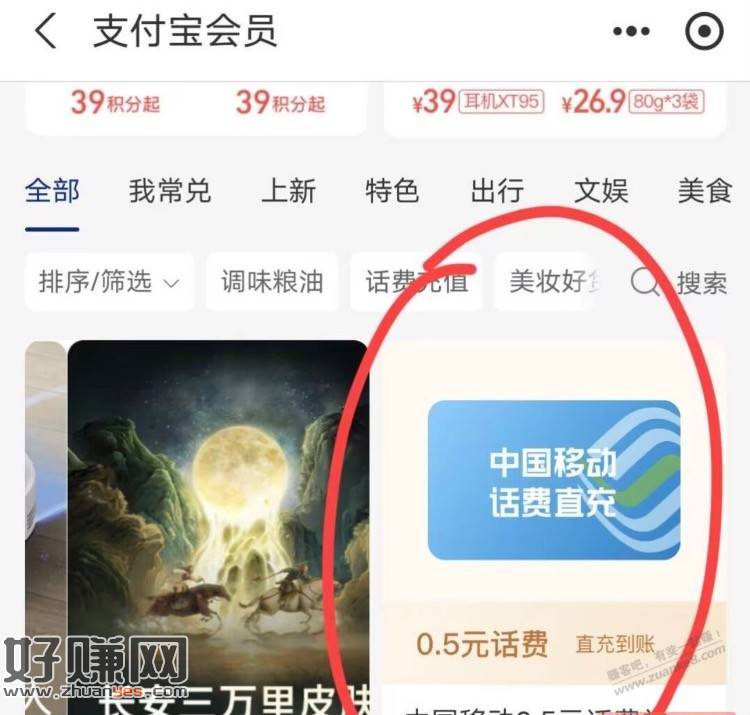Switch to the 全部 tab
This screenshot has height=715, width=750.
pyautogui.click(x=52, y=190)
